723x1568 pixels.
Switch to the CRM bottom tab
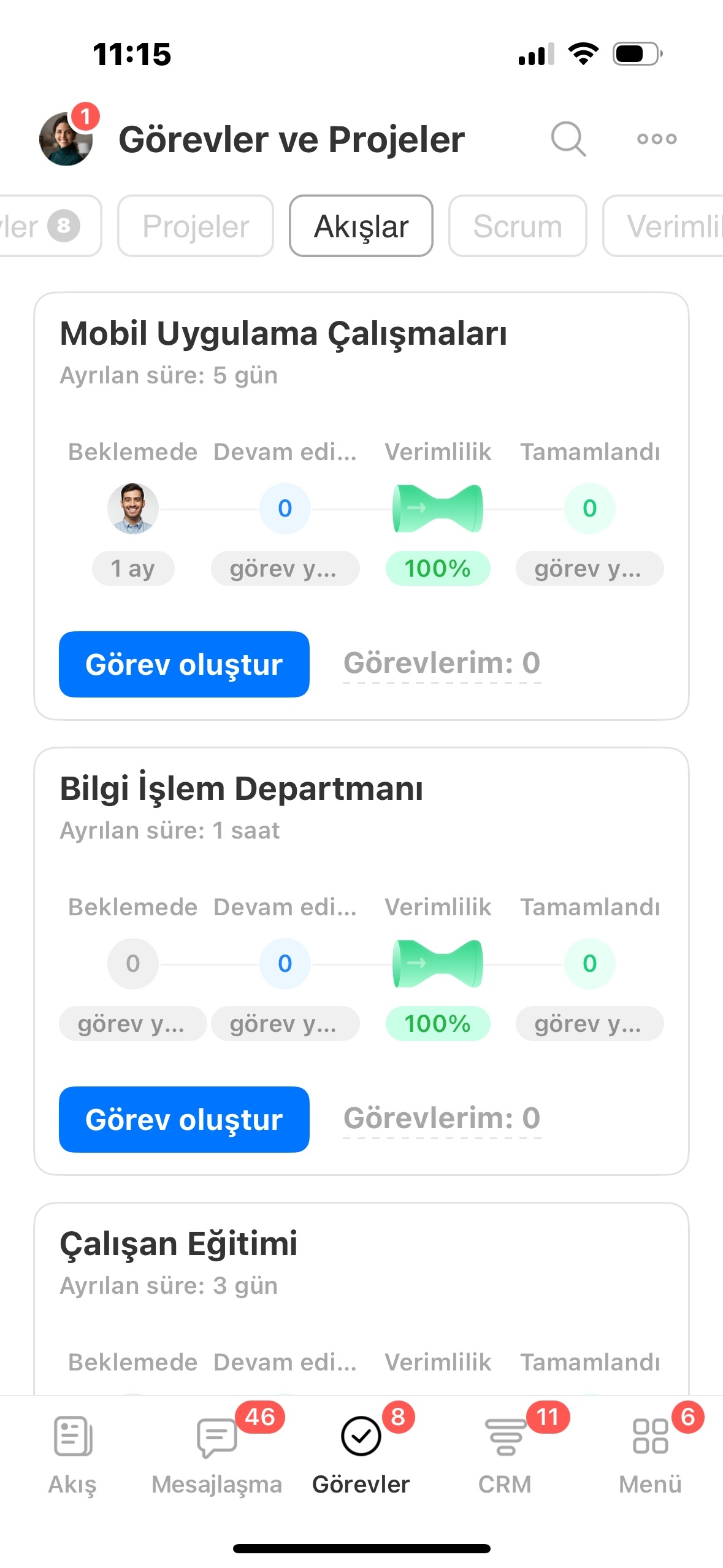pos(505,1455)
